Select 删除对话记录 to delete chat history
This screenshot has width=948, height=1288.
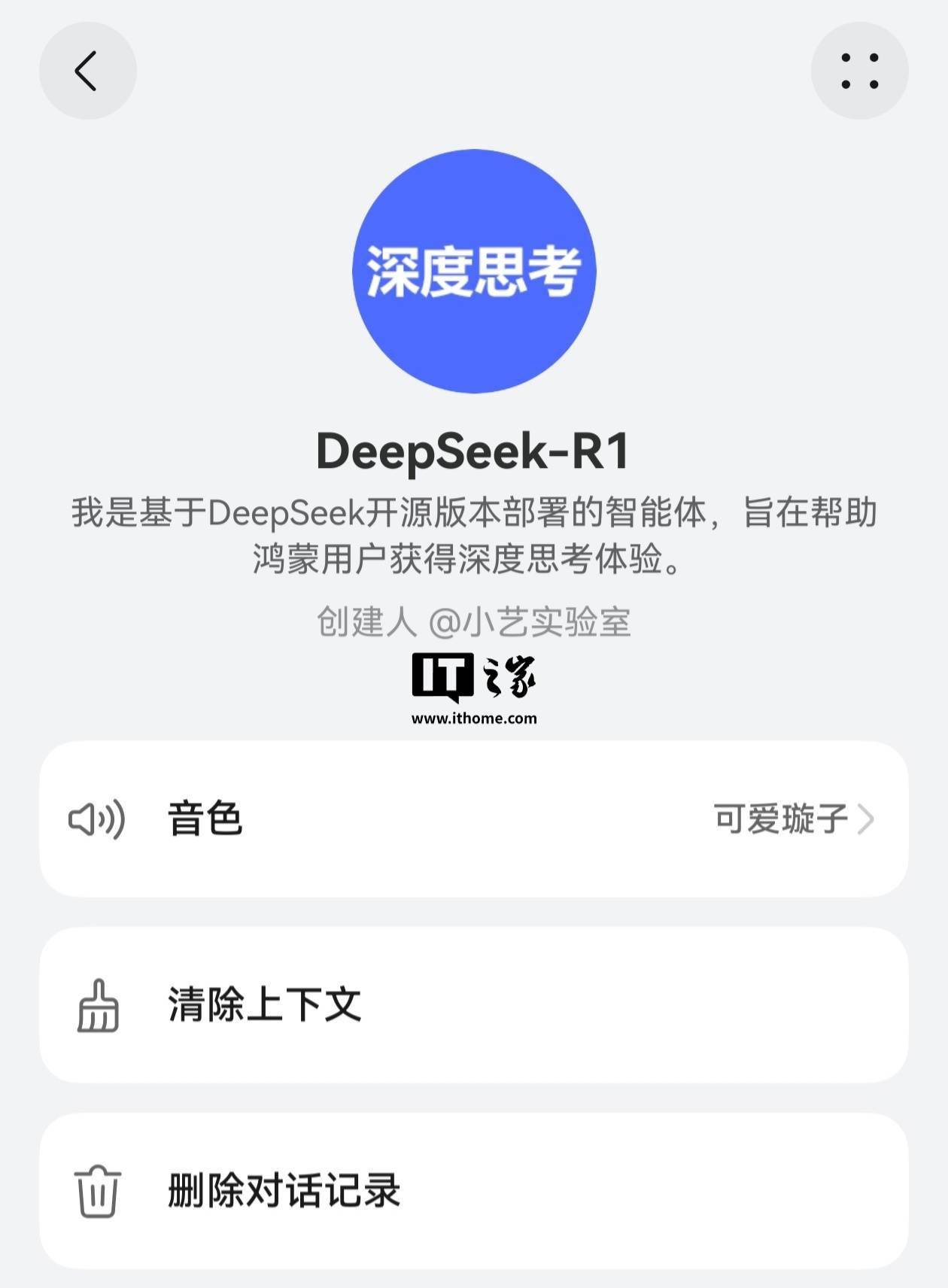point(473,1191)
